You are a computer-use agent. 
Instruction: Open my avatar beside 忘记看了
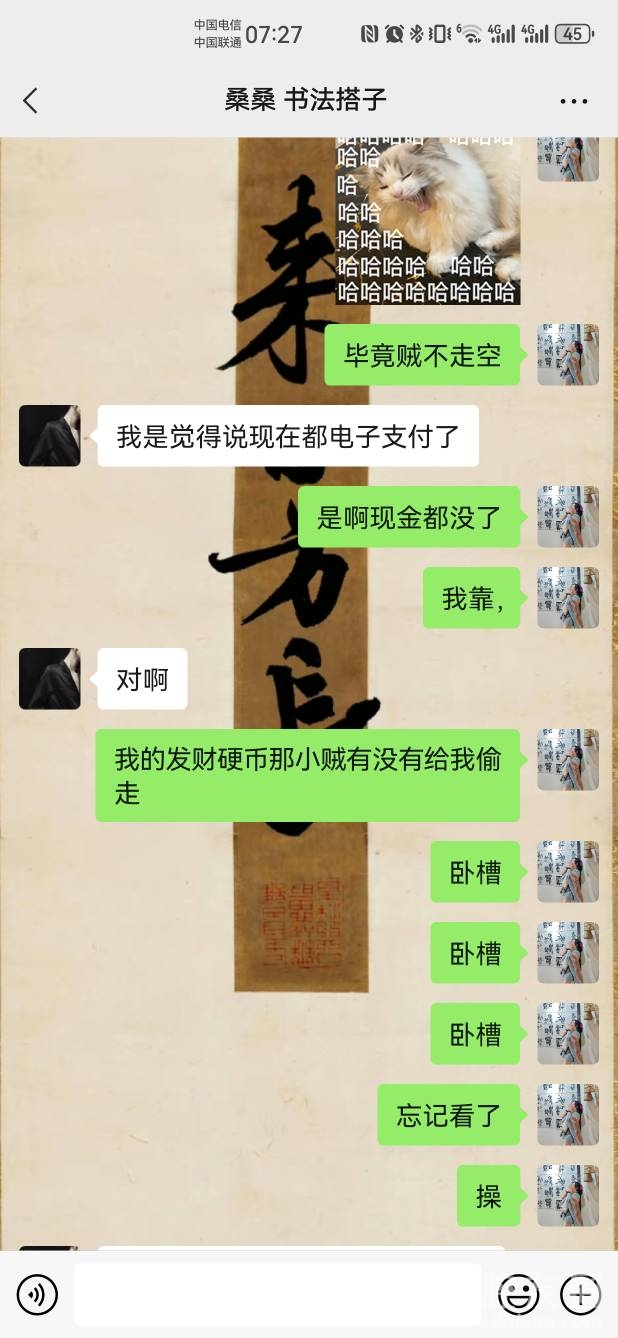(x=568, y=1115)
